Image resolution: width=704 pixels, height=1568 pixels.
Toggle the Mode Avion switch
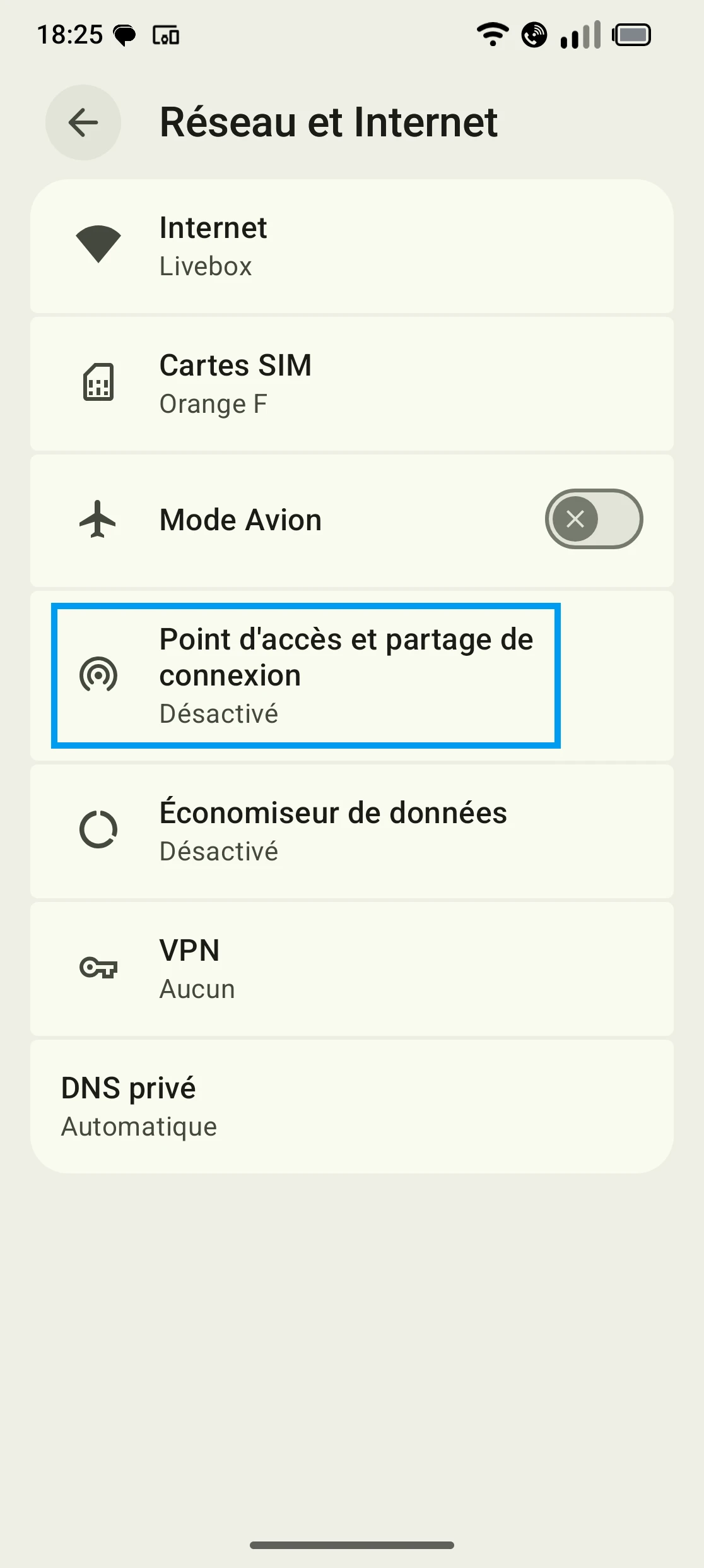coord(593,520)
